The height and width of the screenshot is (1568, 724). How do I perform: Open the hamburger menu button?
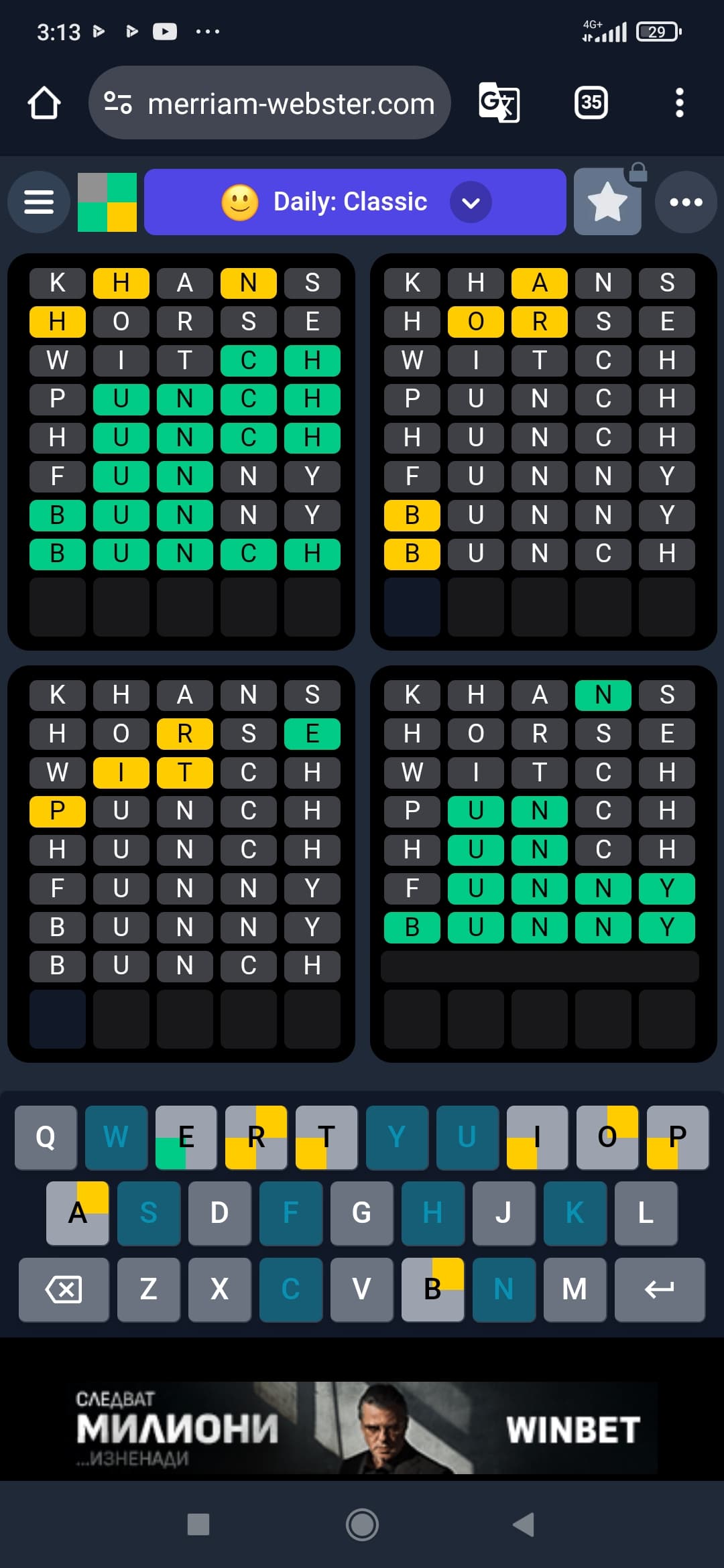[39, 202]
